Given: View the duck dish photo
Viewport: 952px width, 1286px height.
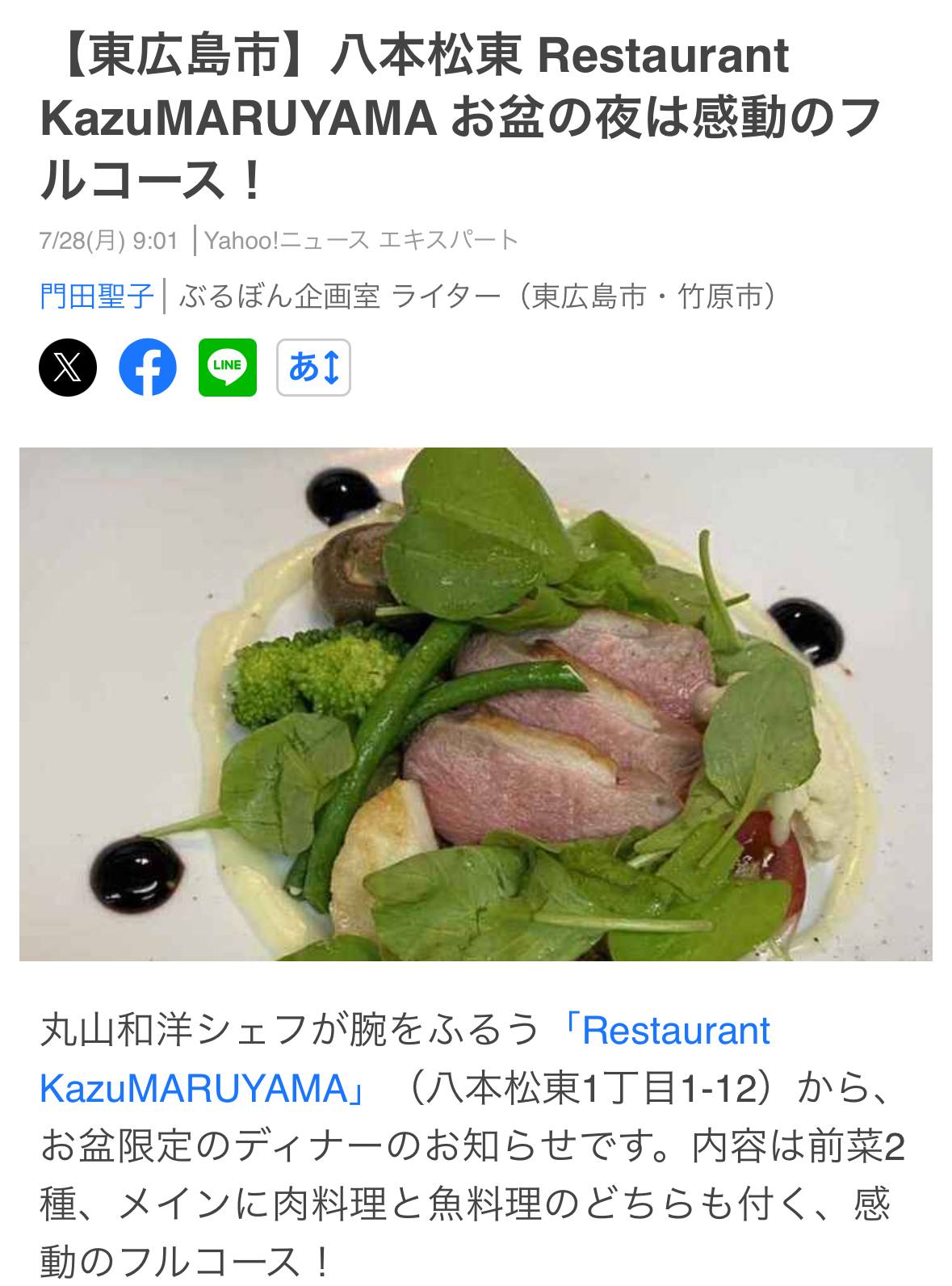Looking at the screenshot, I should pyautogui.click(x=476, y=704).
